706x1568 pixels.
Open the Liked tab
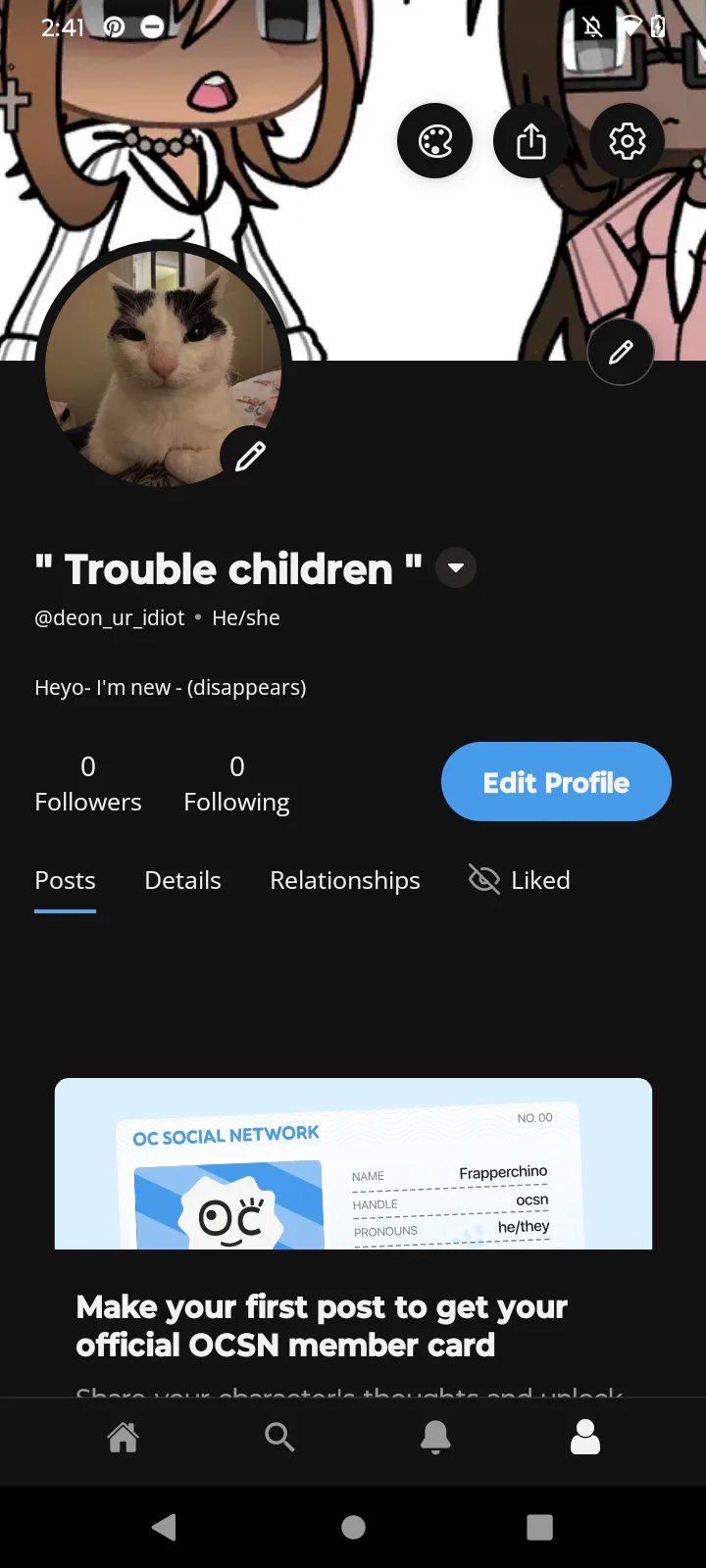tap(520, 880)
